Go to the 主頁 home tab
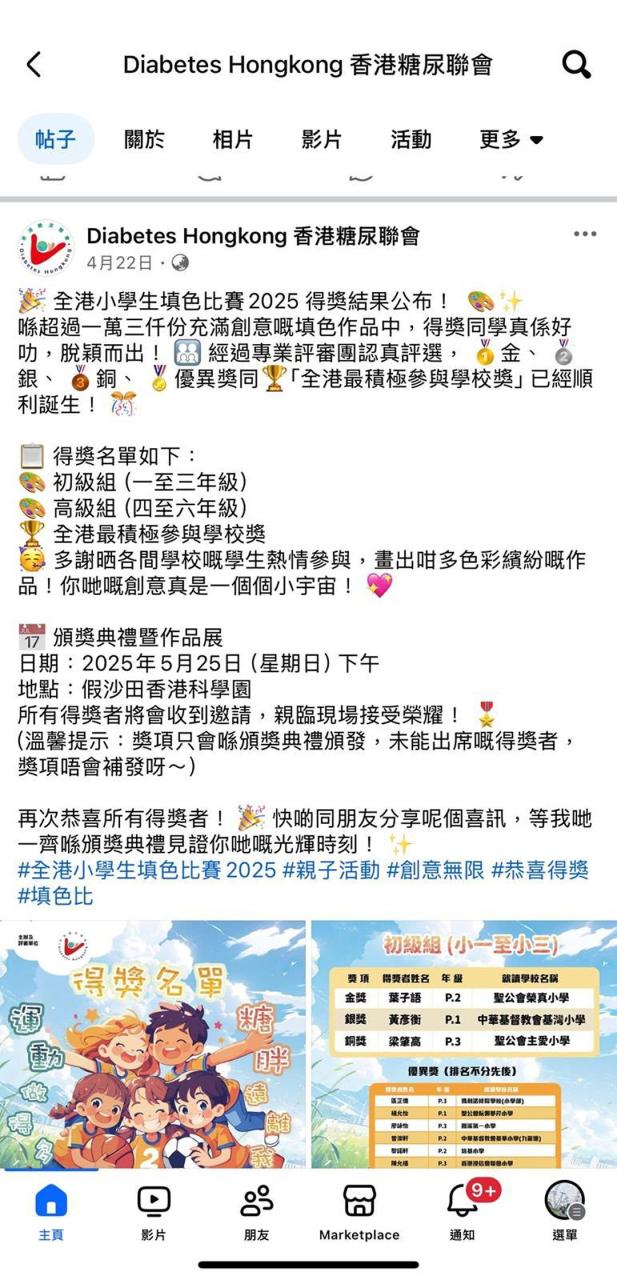 pyautogui.click(x=51, y=1212)
